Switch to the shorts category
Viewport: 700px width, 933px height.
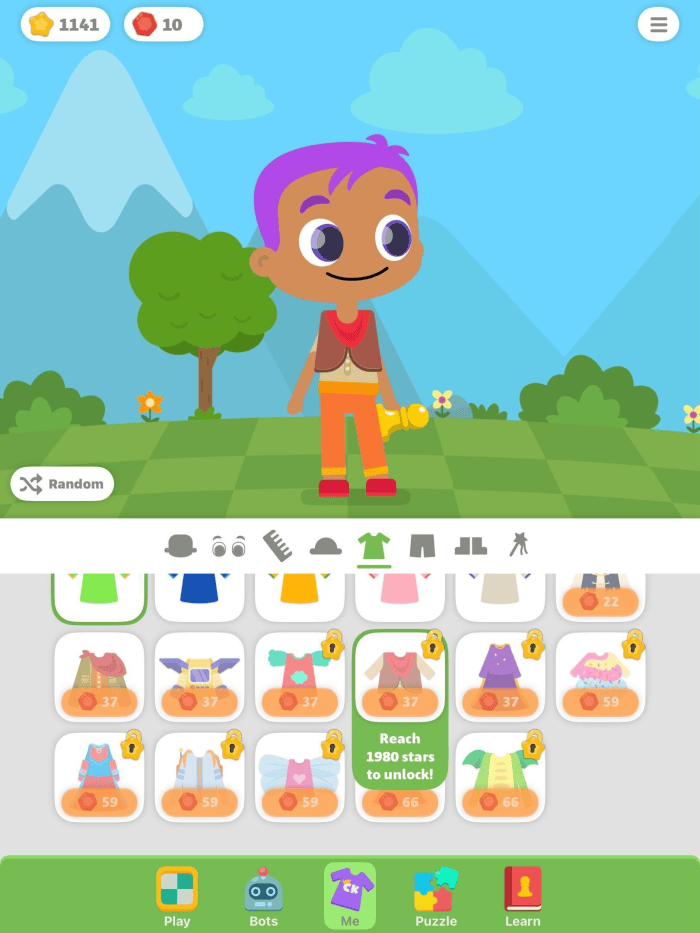click(422, 546)
